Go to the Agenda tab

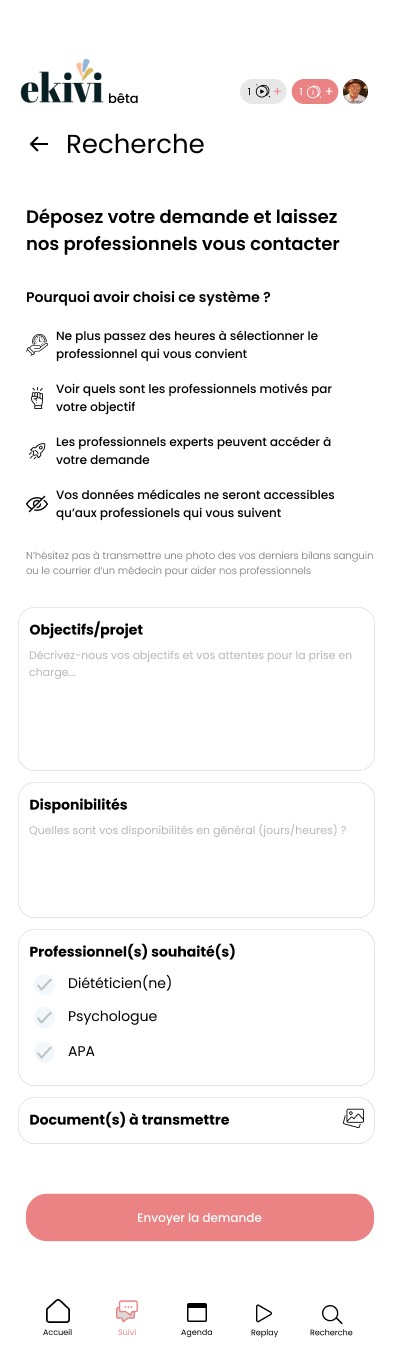click(196, 1318)
